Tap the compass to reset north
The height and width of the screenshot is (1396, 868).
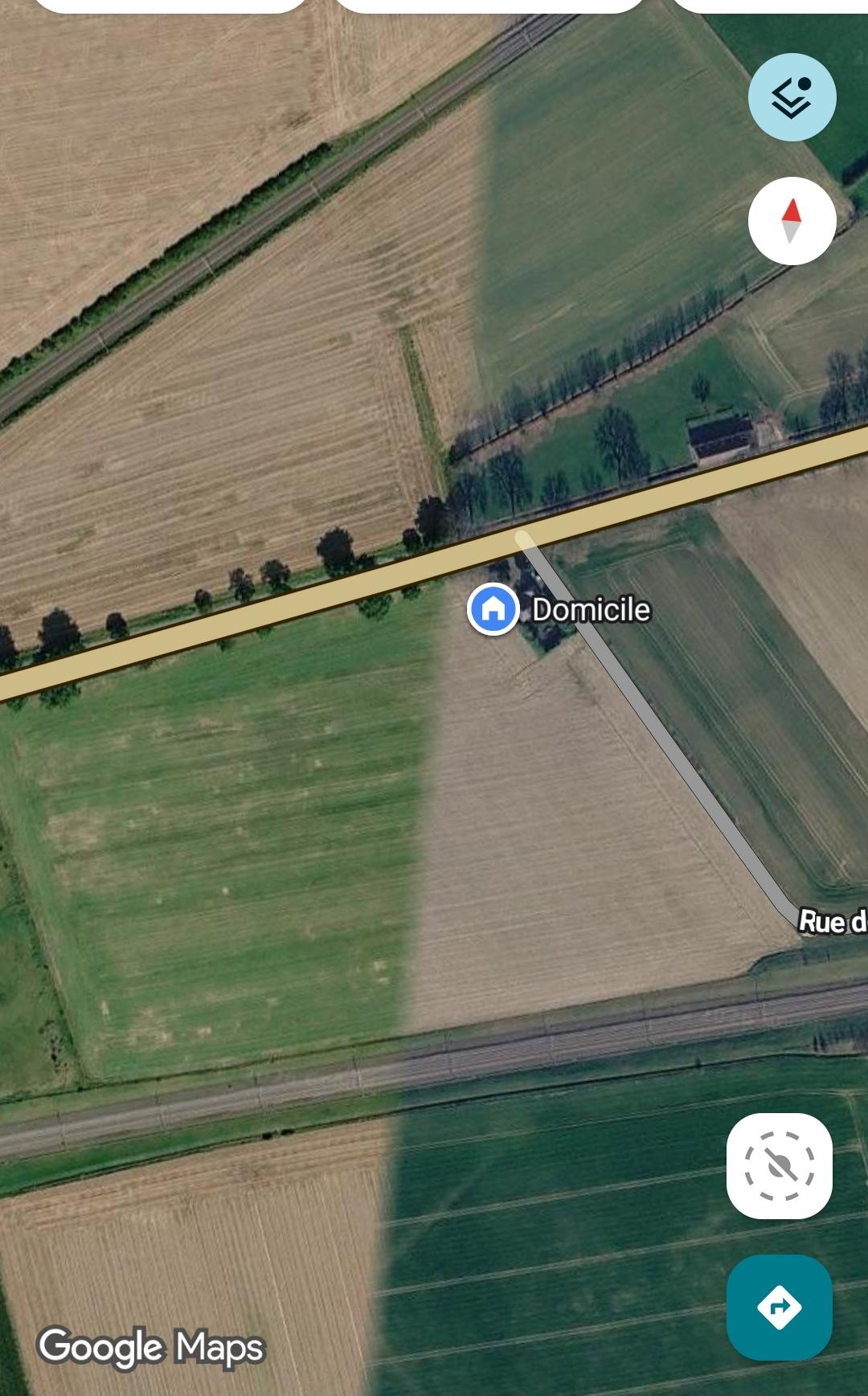pyautogui.click(x=792, y=221)
